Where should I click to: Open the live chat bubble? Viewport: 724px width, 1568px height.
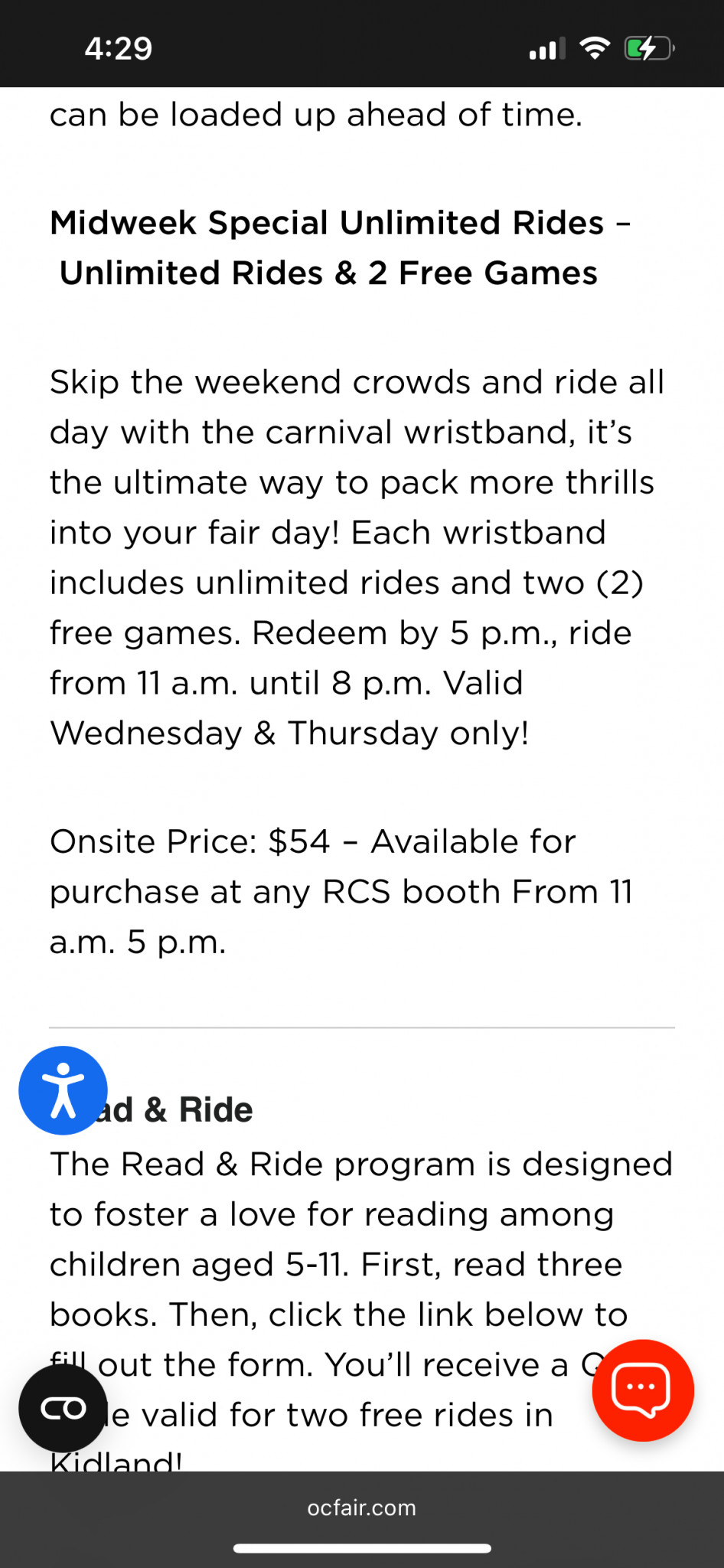tap(643, 1390)
